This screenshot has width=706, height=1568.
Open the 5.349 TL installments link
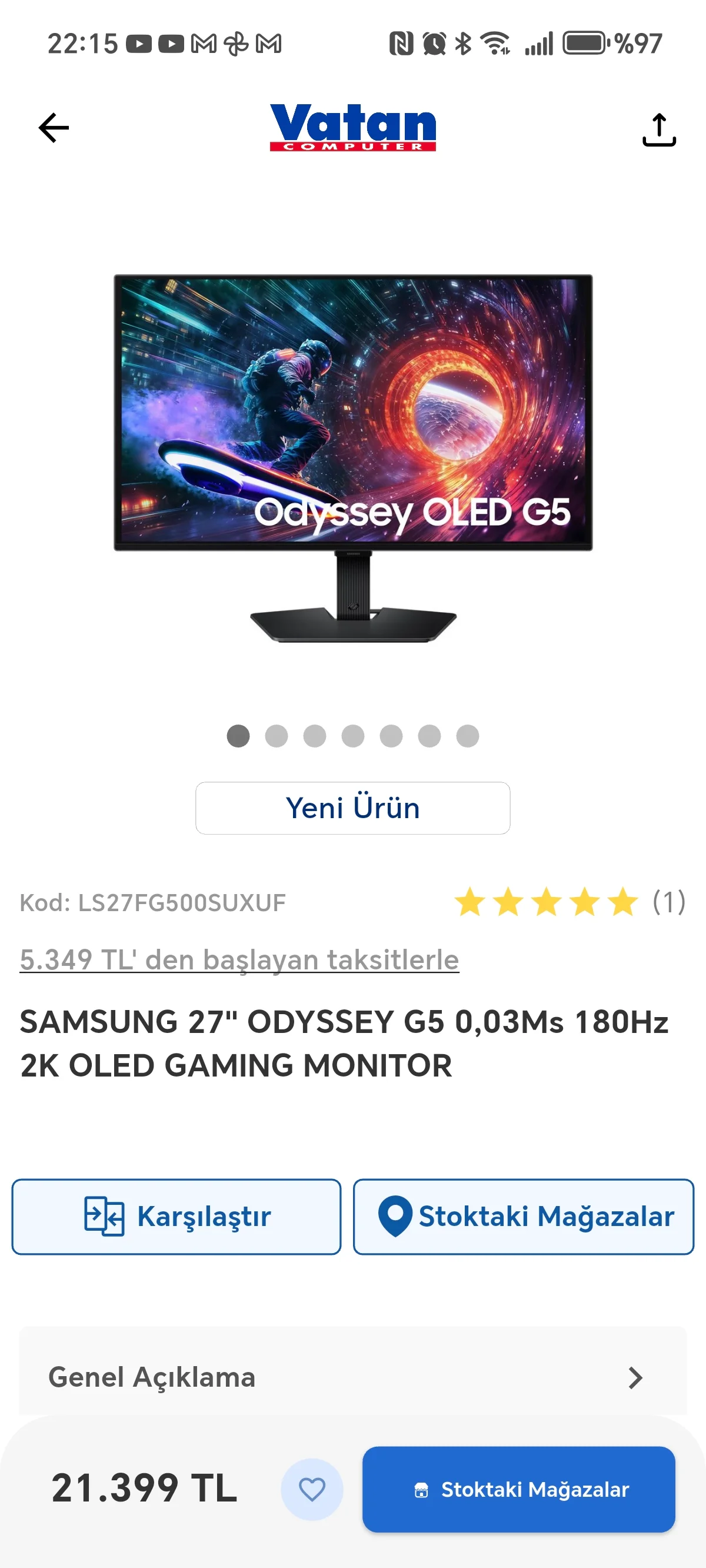[239, 960]
